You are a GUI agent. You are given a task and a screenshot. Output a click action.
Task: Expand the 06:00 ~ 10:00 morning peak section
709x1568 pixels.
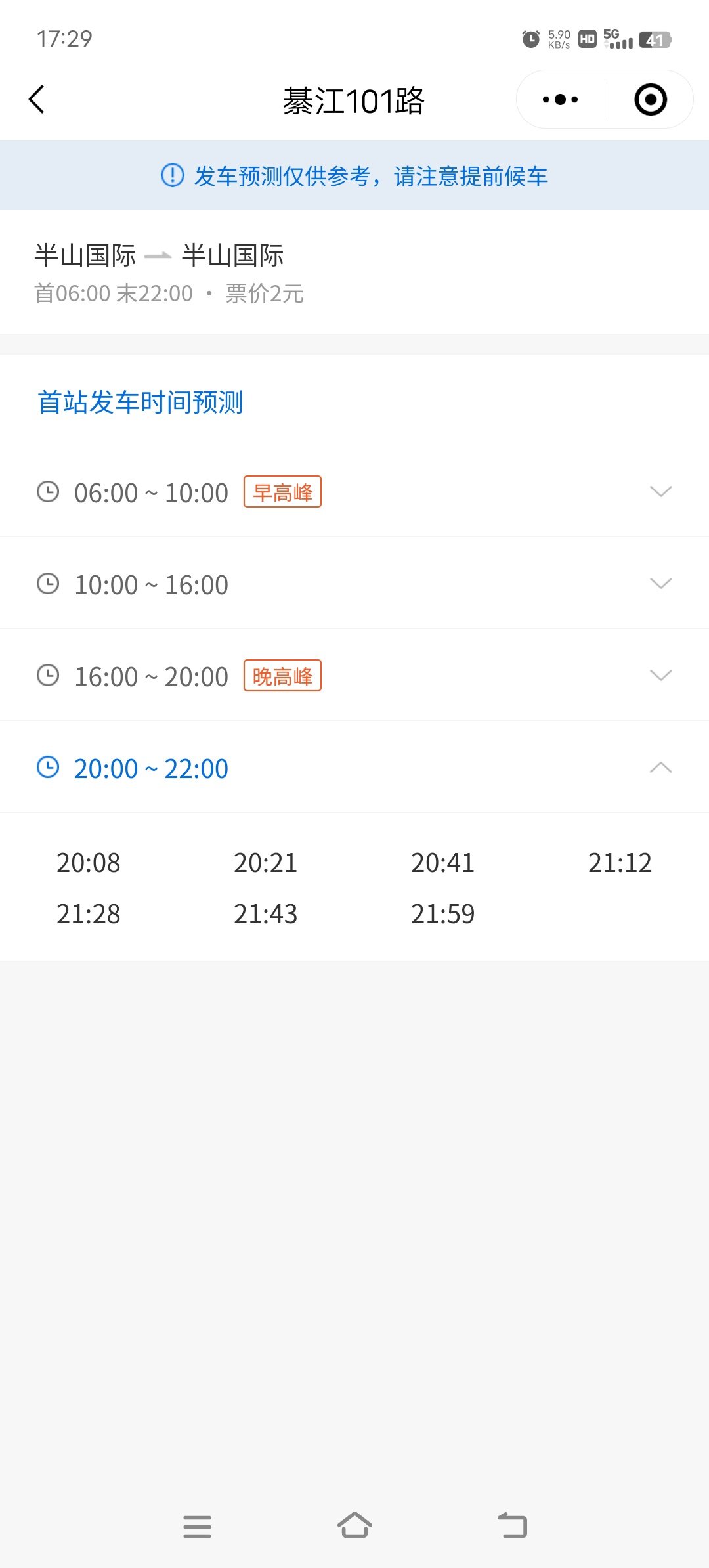(x=354, y=492)
